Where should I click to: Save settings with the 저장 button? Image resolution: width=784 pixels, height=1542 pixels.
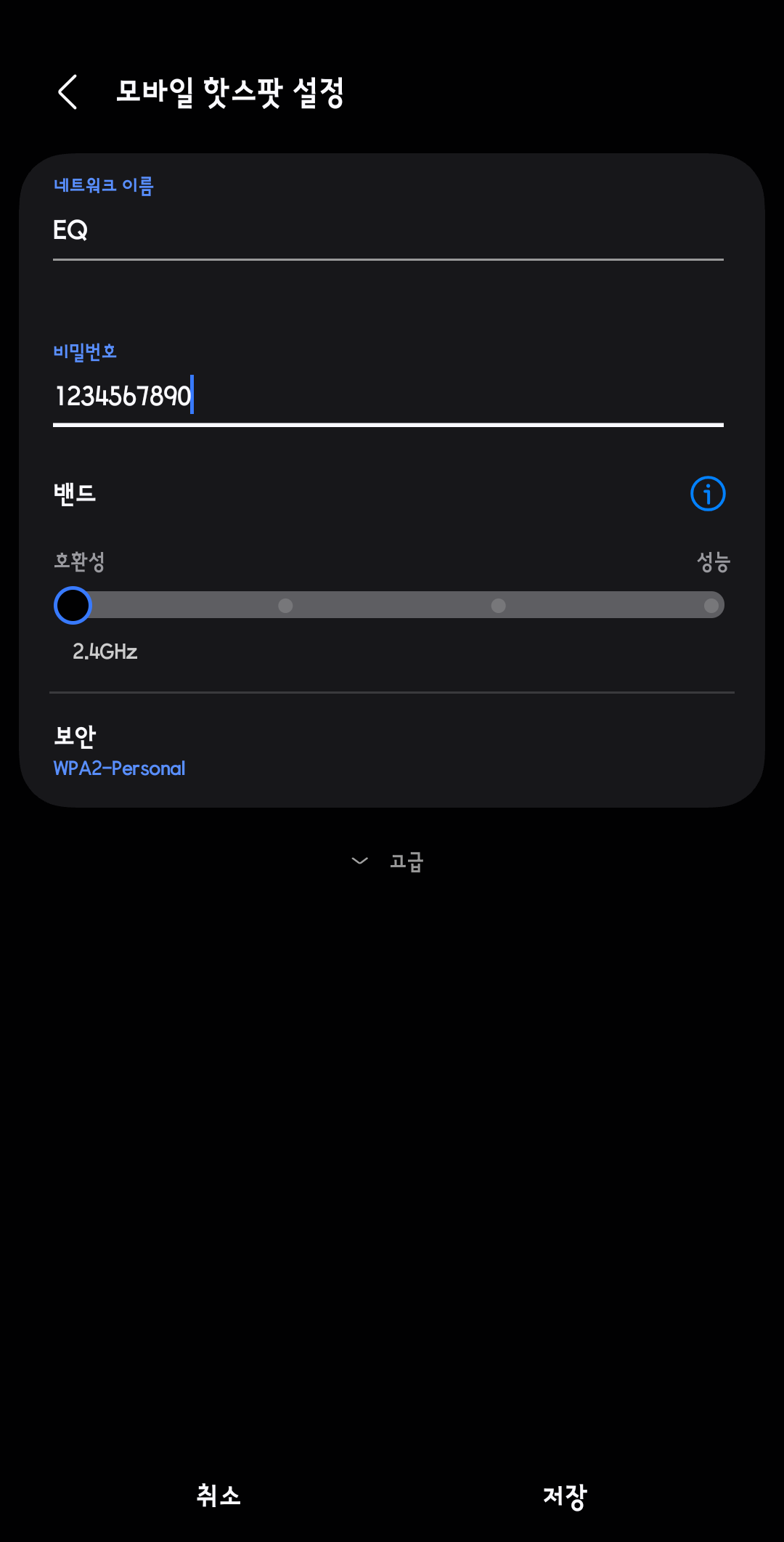[565, 1496]
